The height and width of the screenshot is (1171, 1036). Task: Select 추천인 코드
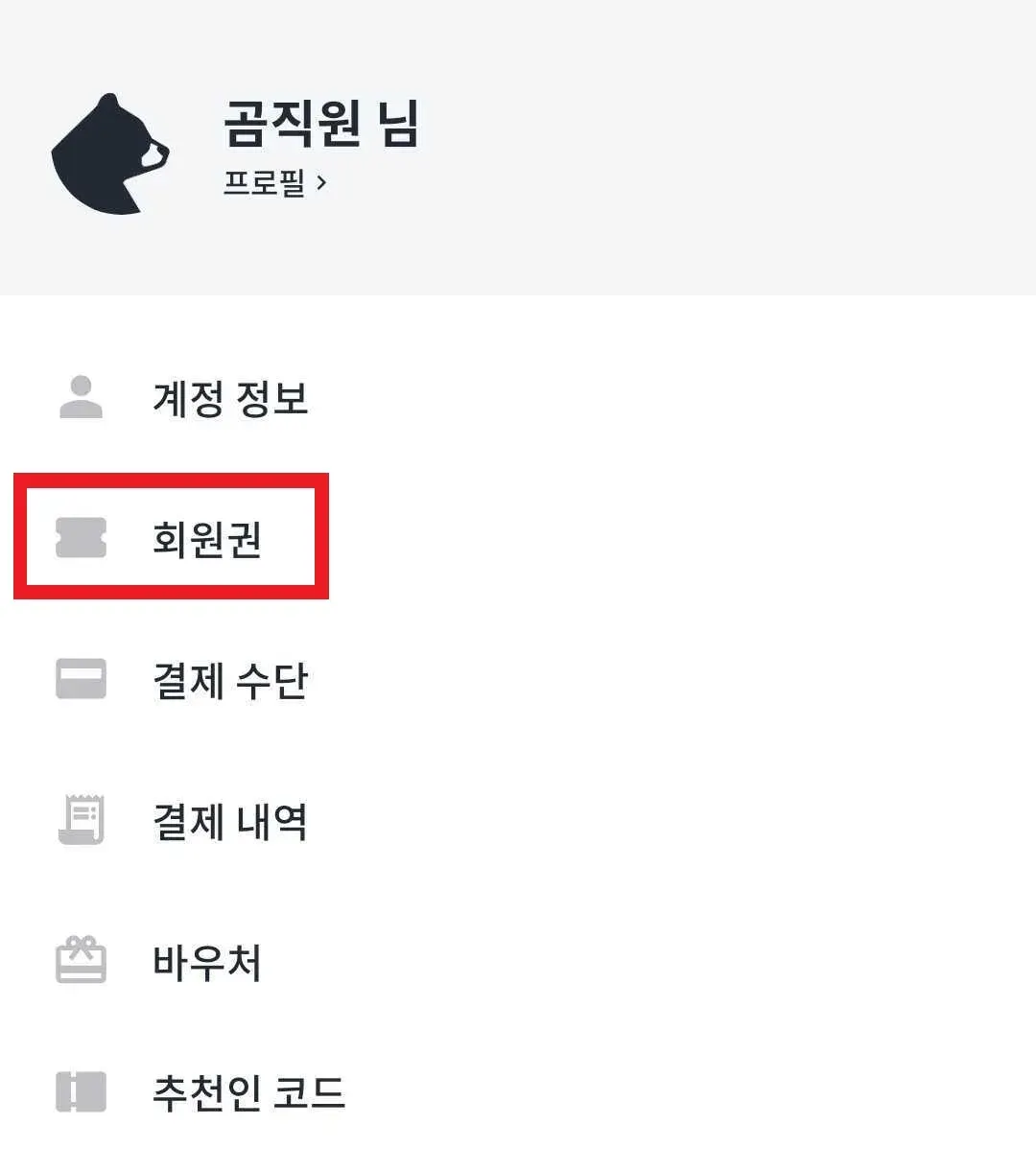247,1092
